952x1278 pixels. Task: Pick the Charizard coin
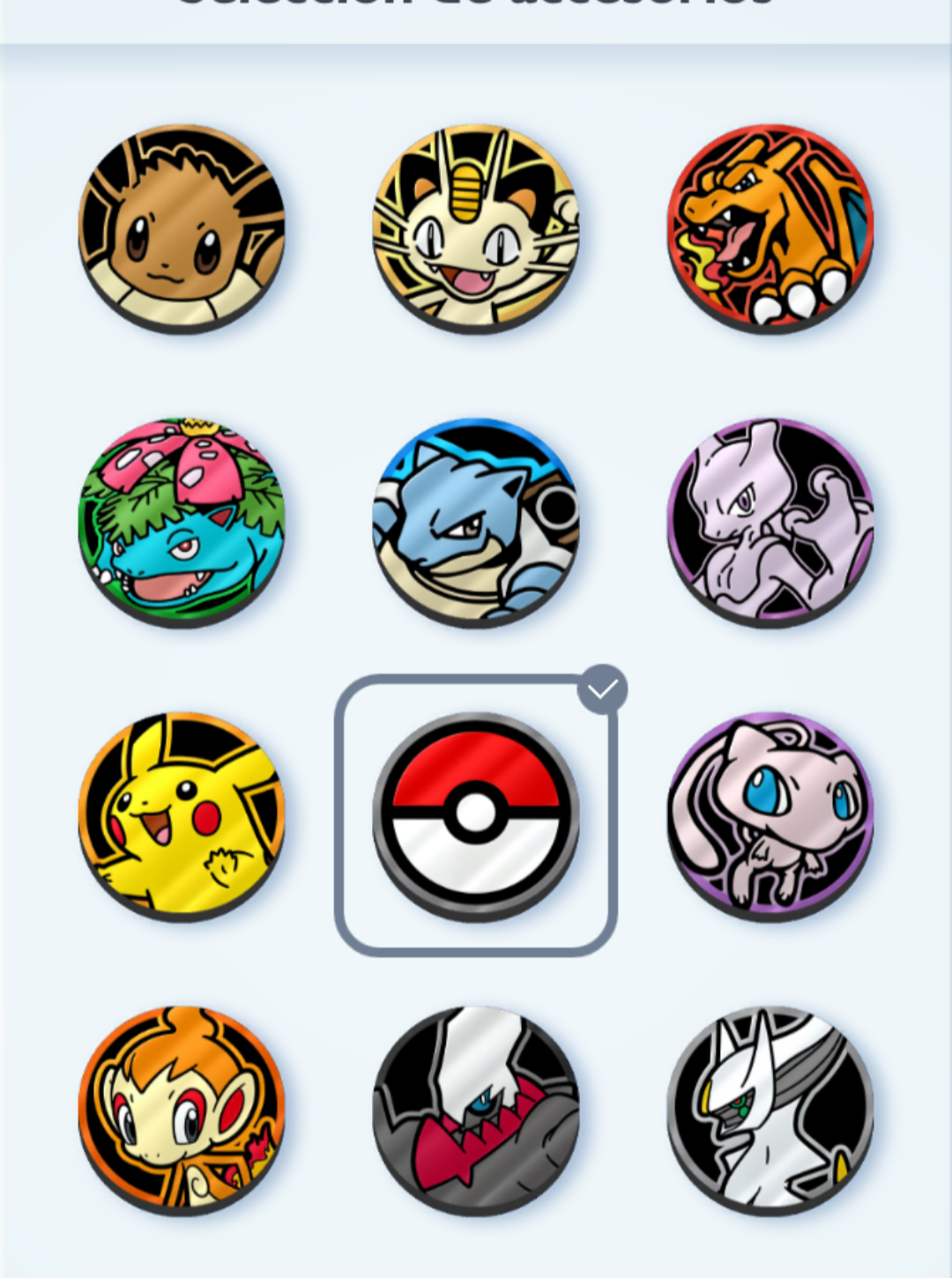click(x=770, y=227)
